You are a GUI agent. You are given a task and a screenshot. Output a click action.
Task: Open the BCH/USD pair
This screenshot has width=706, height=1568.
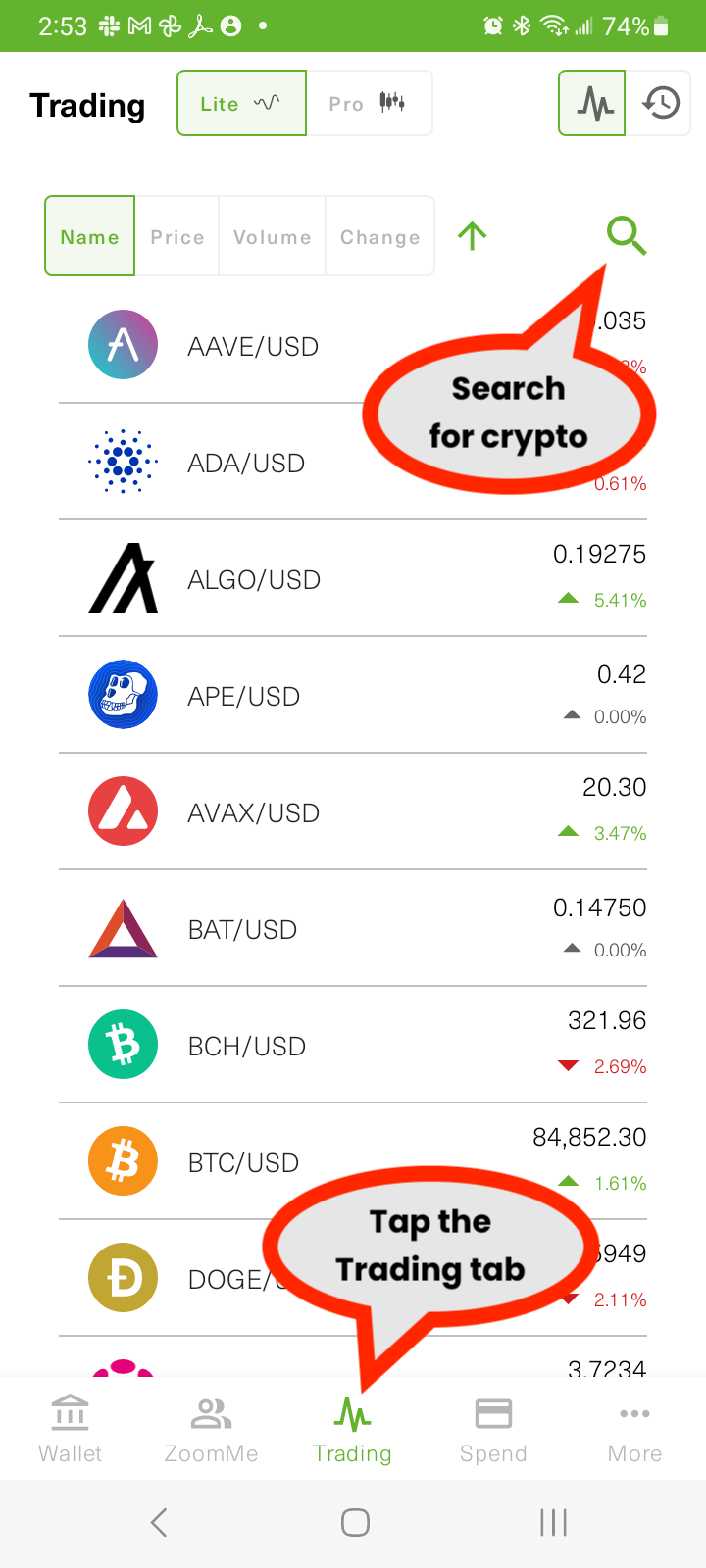pyautogui.click(x=247, y=1046)
